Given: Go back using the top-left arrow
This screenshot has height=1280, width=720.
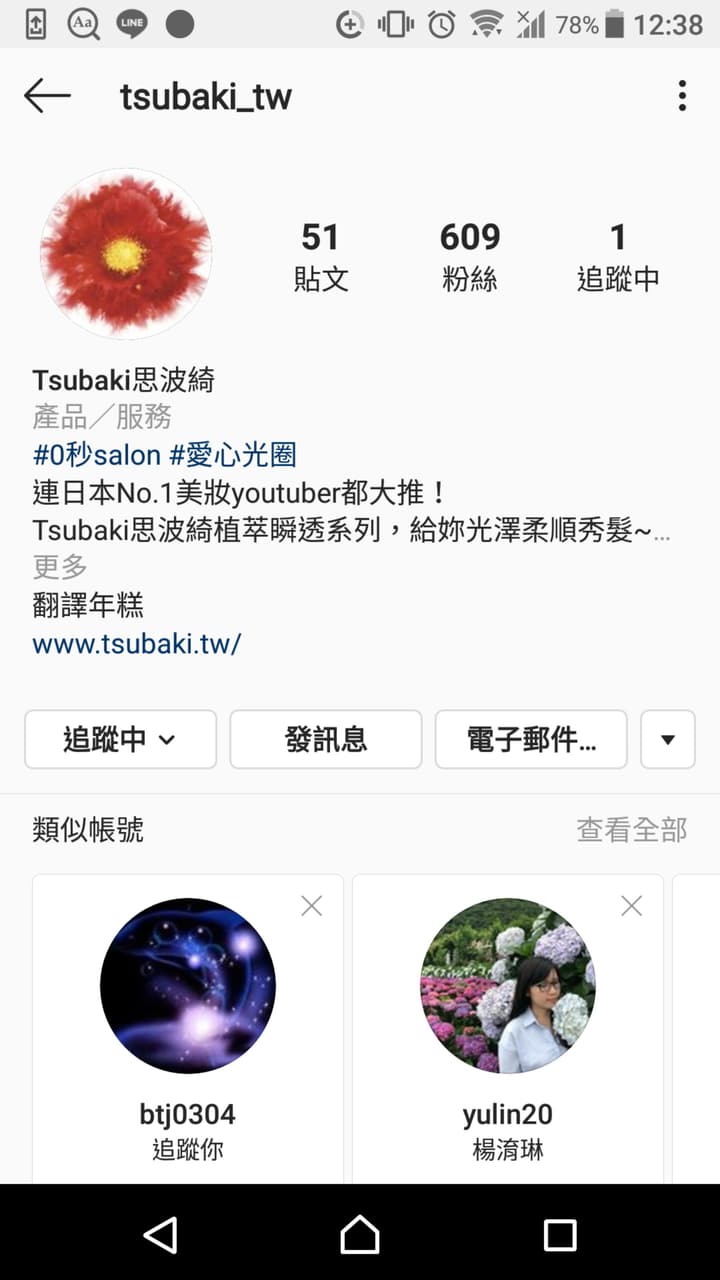Looking at the screenshot, I should coord(47,96).
